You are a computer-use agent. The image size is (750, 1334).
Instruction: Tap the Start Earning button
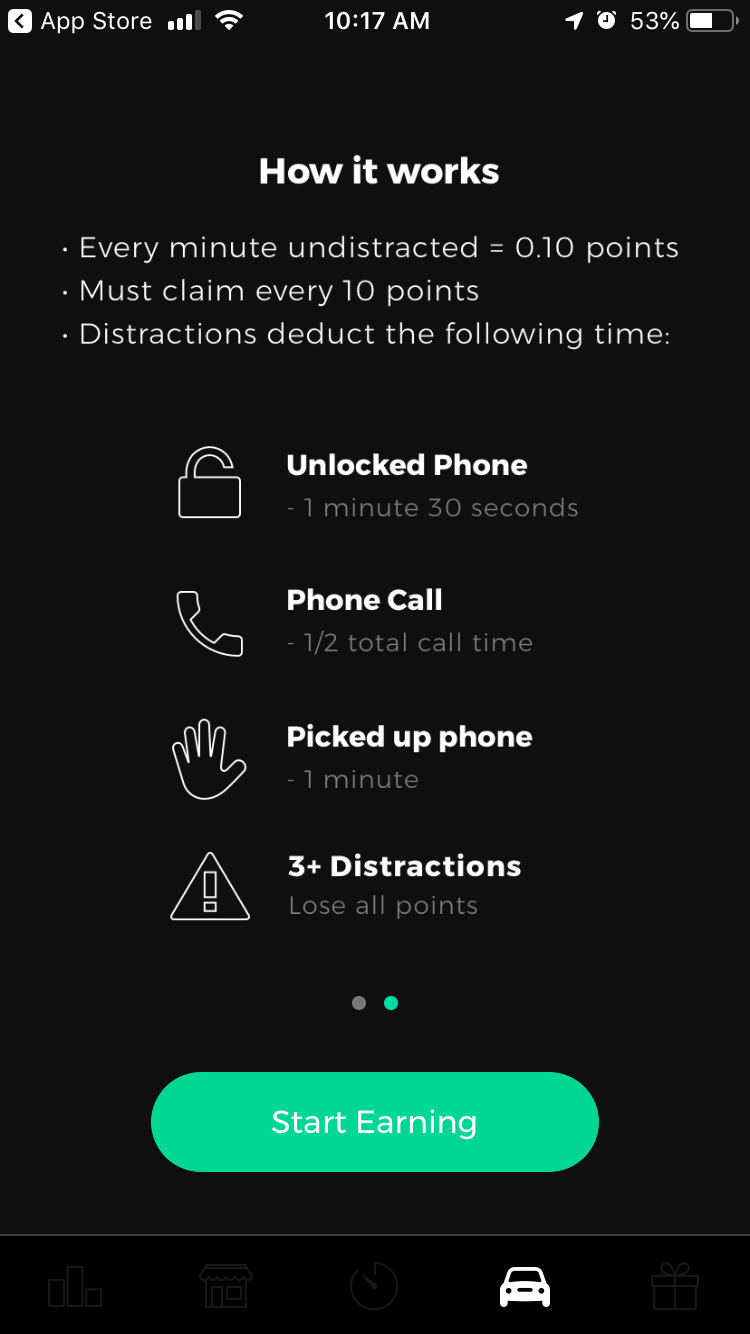pos(375,1122)
